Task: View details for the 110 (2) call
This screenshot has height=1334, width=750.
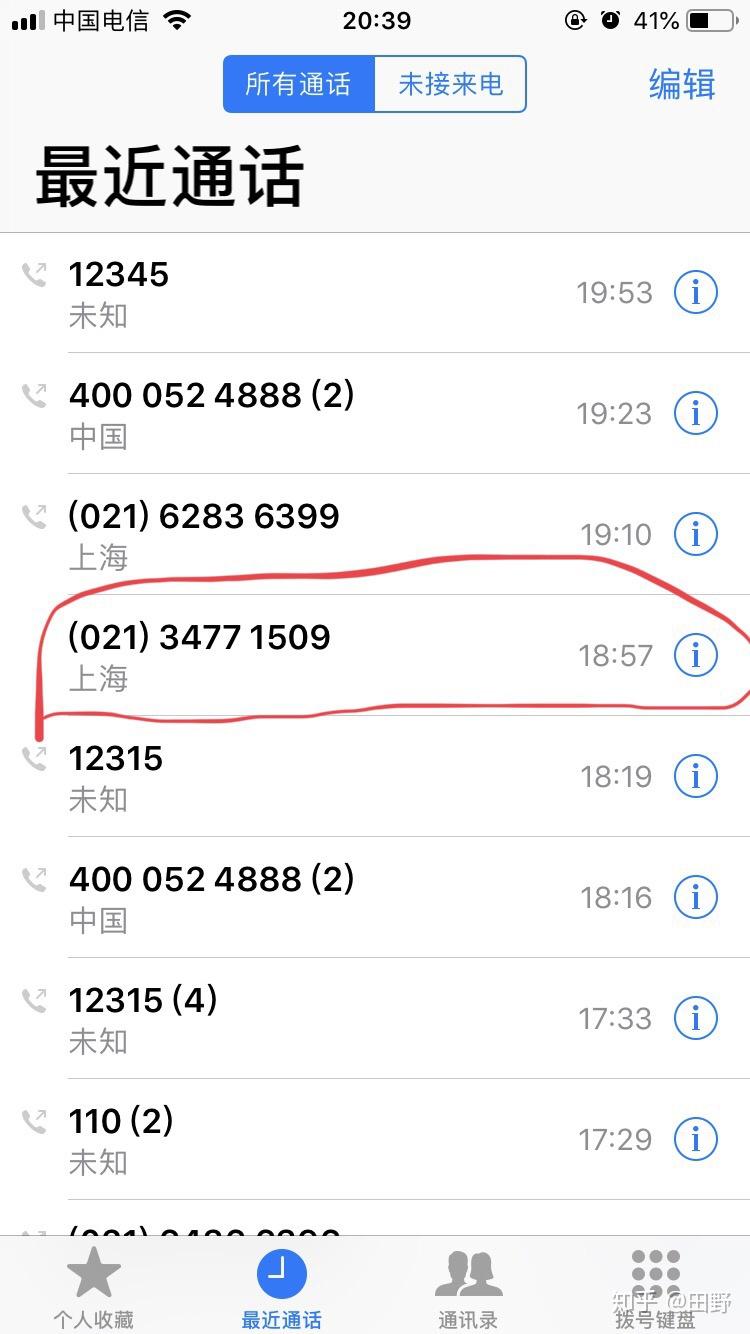Action: 696,1138
